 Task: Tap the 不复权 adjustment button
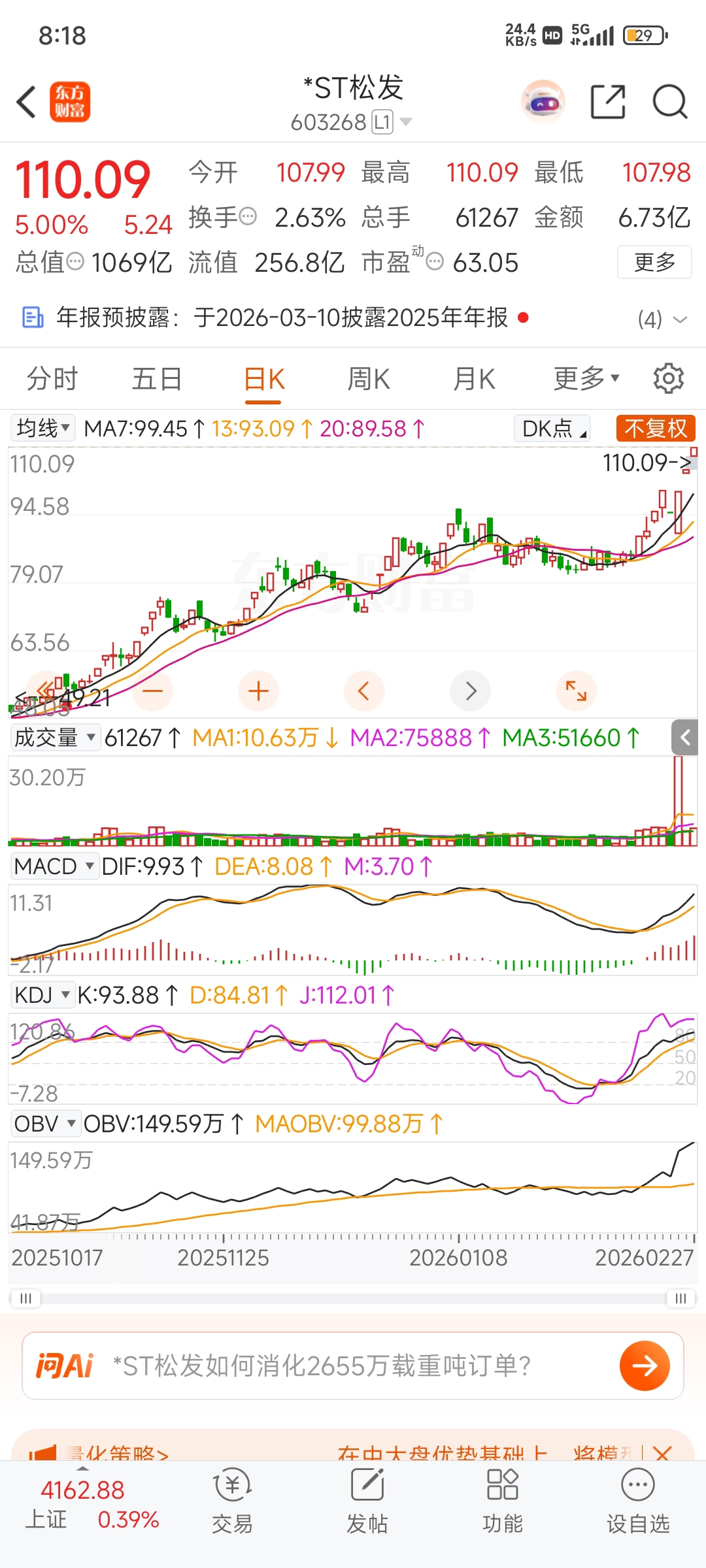[x=655, y=429]
